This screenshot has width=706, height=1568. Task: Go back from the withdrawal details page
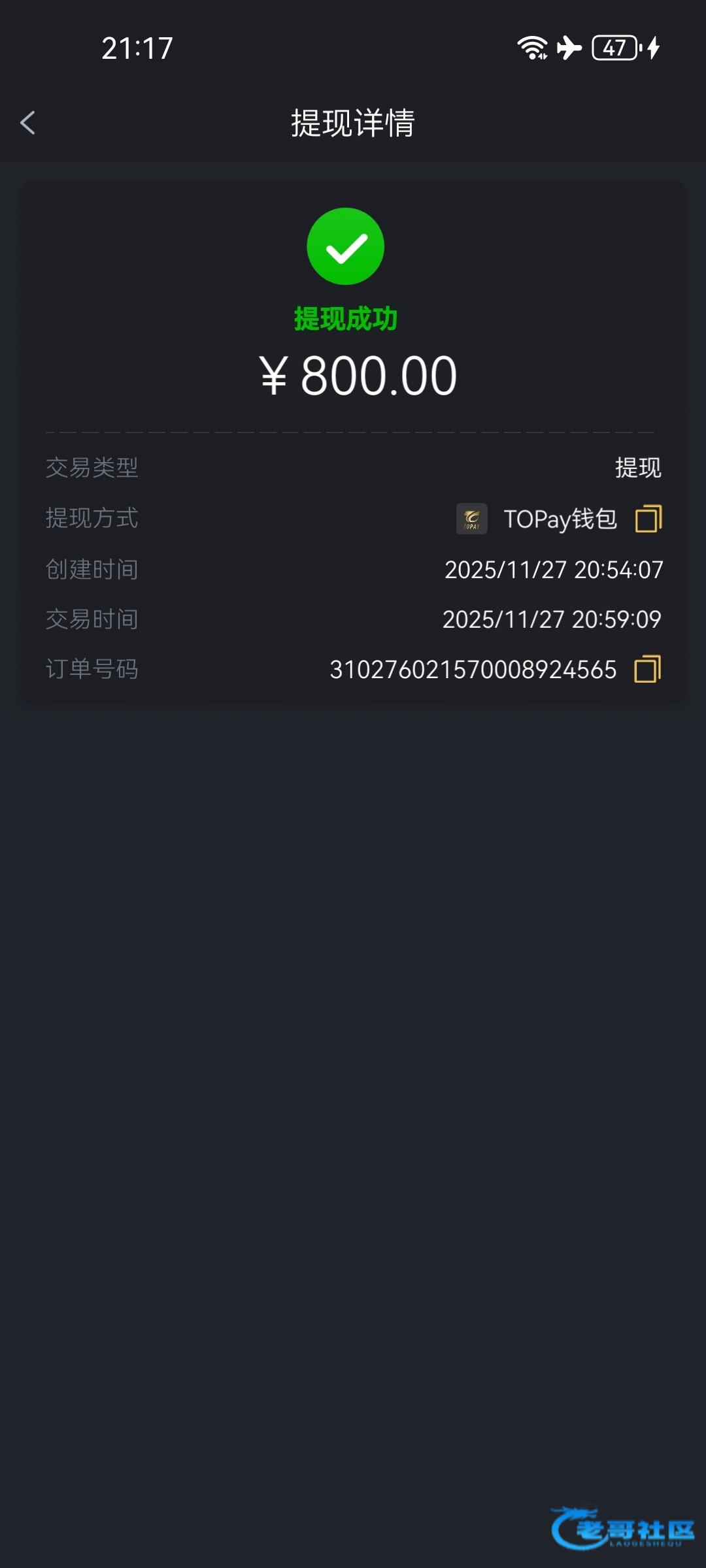point(27,123)
